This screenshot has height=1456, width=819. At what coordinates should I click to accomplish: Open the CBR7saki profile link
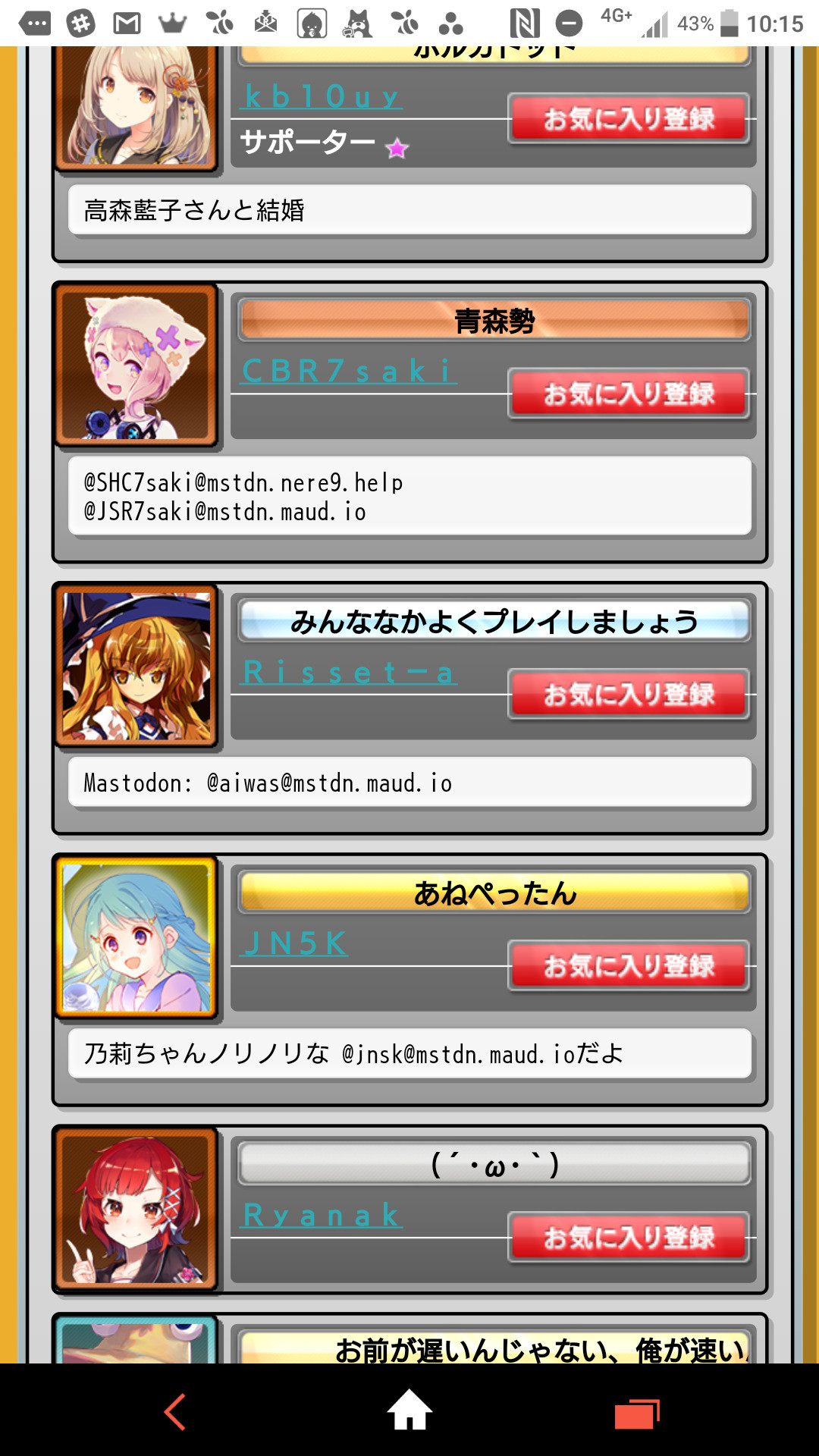pos(348,371)
